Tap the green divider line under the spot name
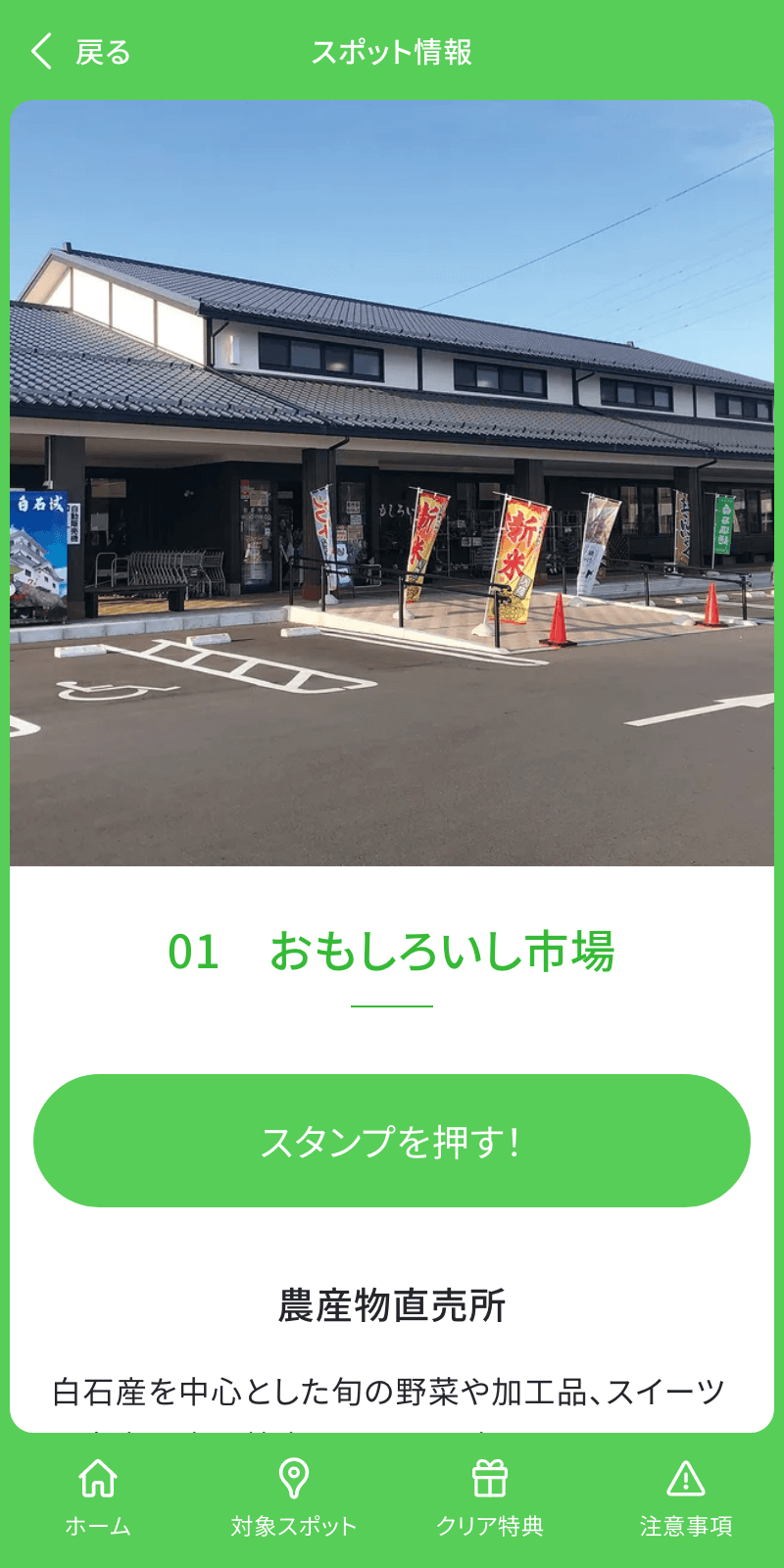This screenshot has width=784, height=1568. pos(392,1004)
